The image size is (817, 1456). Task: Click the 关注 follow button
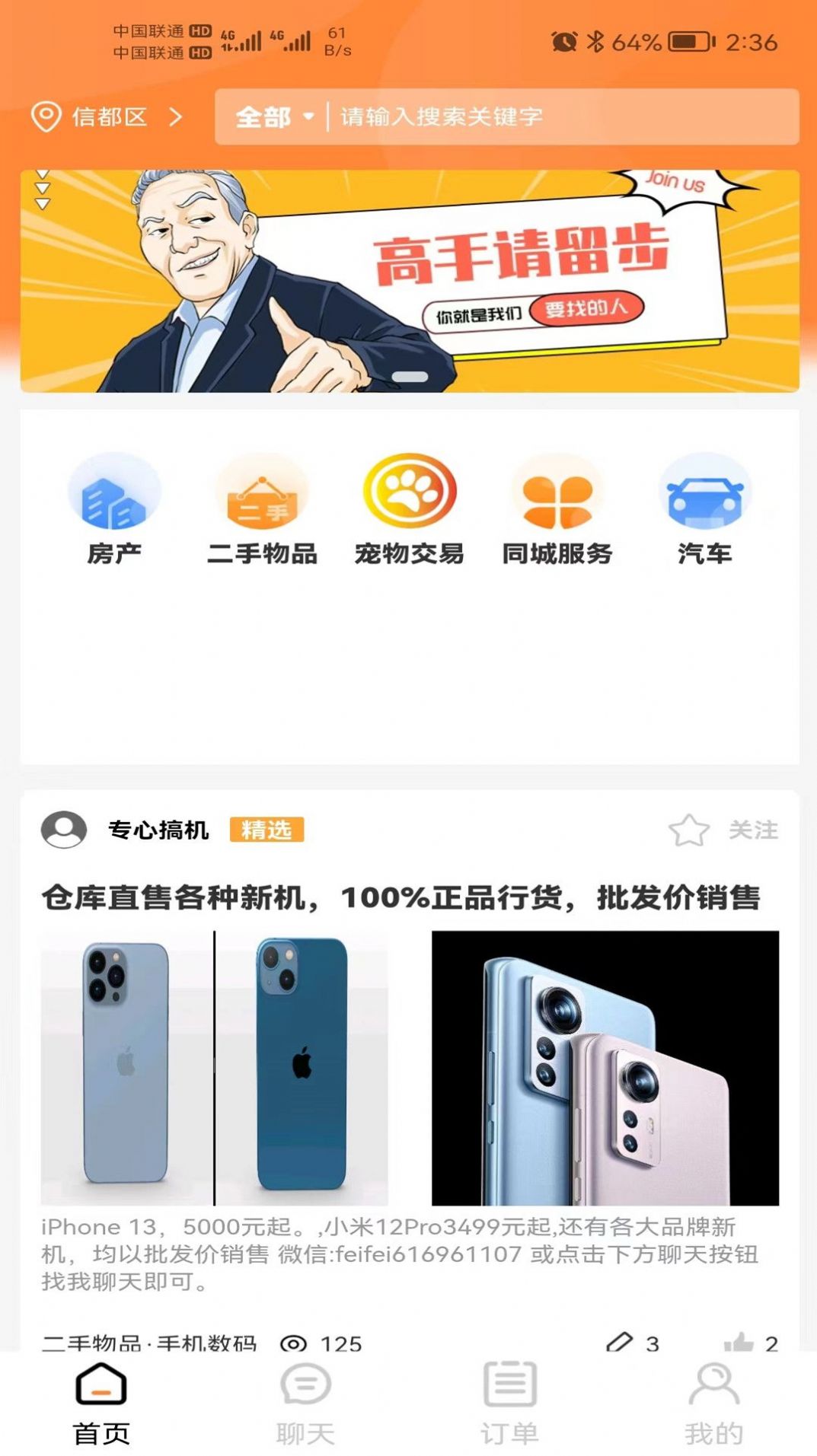(x=754, y=831)
